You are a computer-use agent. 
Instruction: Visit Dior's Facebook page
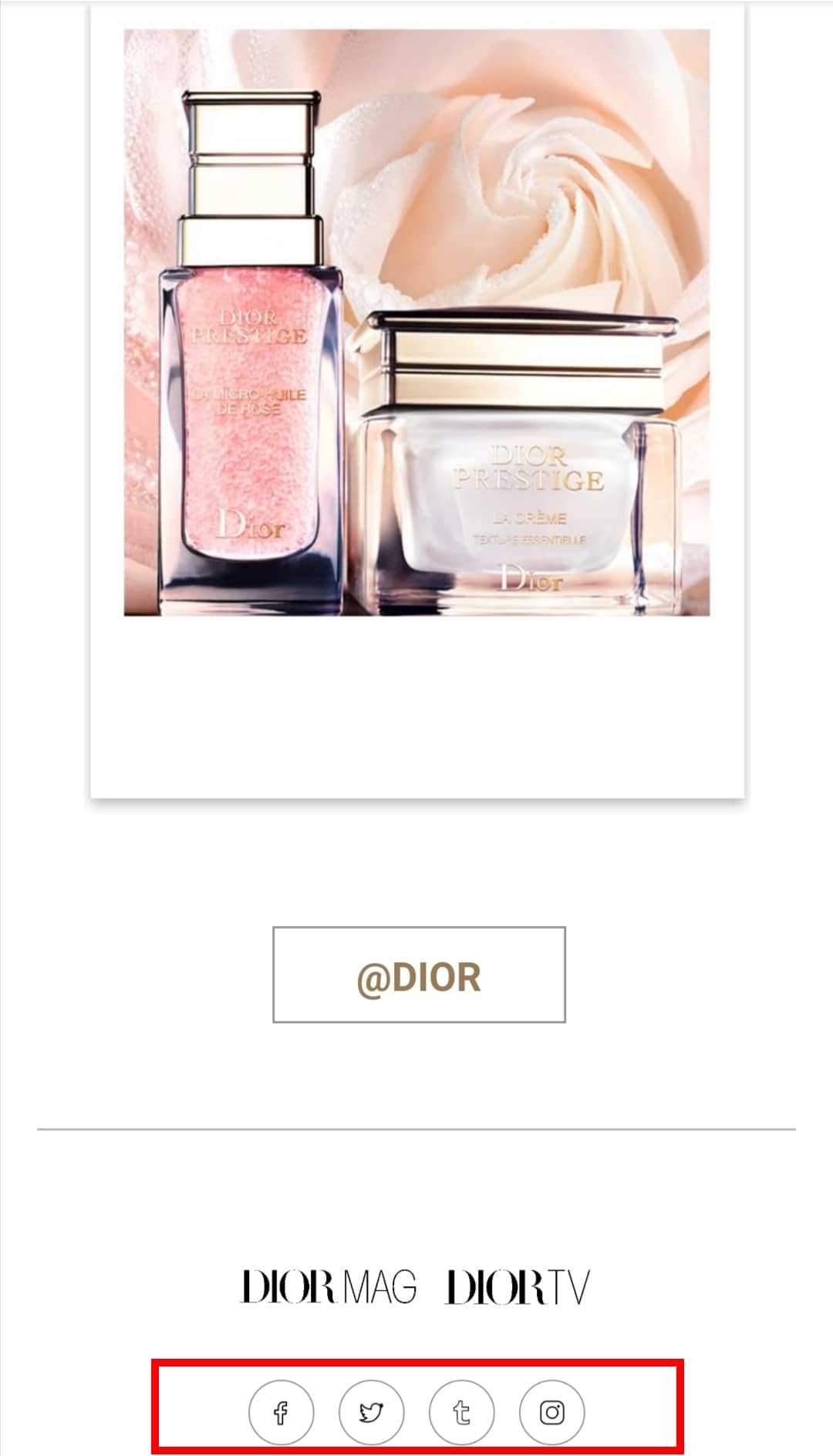click(281, 1413)
